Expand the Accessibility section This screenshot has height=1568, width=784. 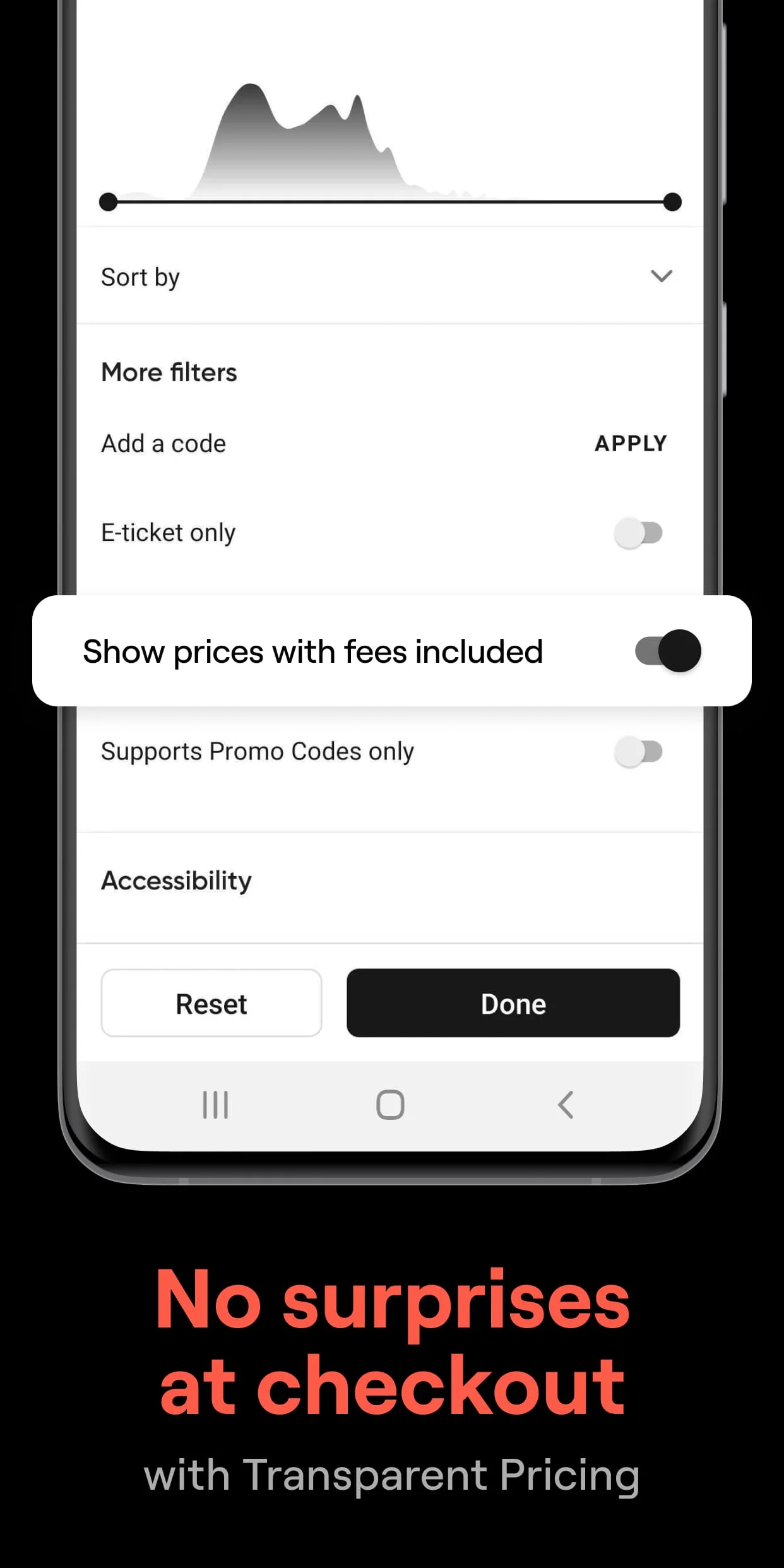(177, 881)
